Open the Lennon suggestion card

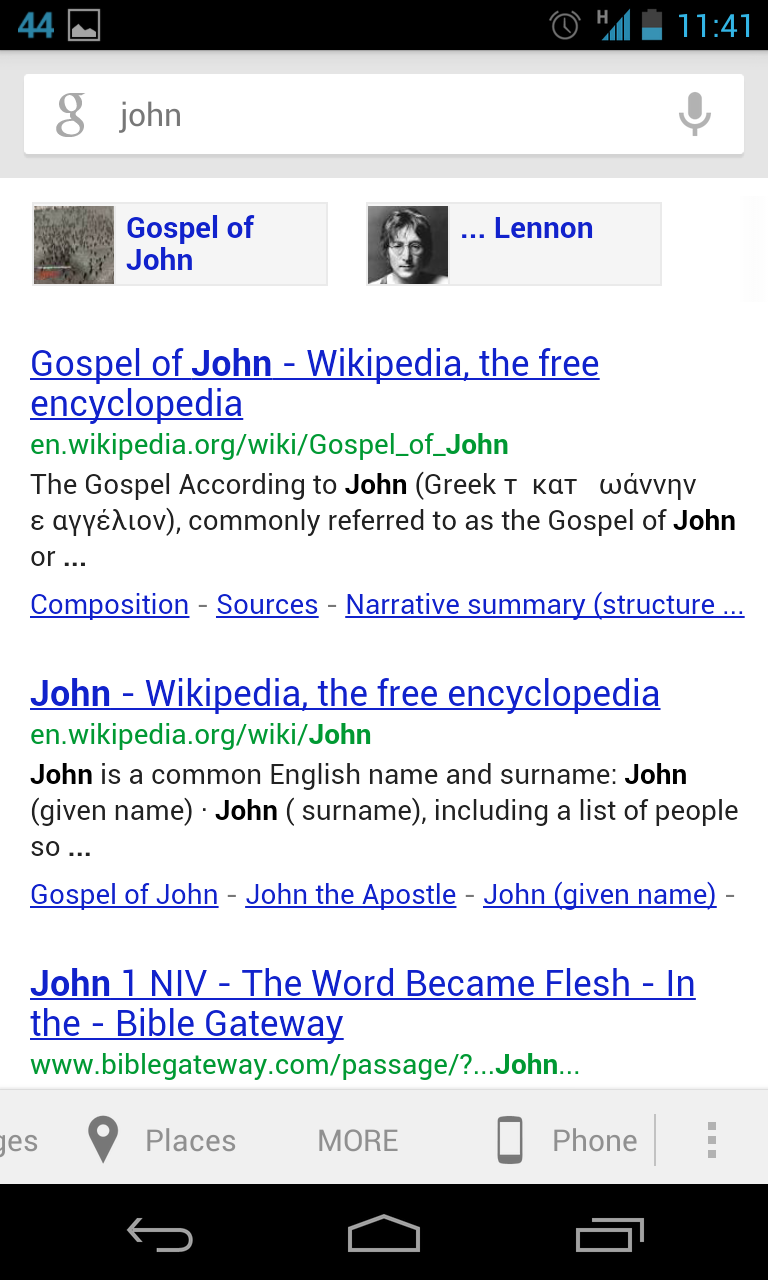(513, 244)
